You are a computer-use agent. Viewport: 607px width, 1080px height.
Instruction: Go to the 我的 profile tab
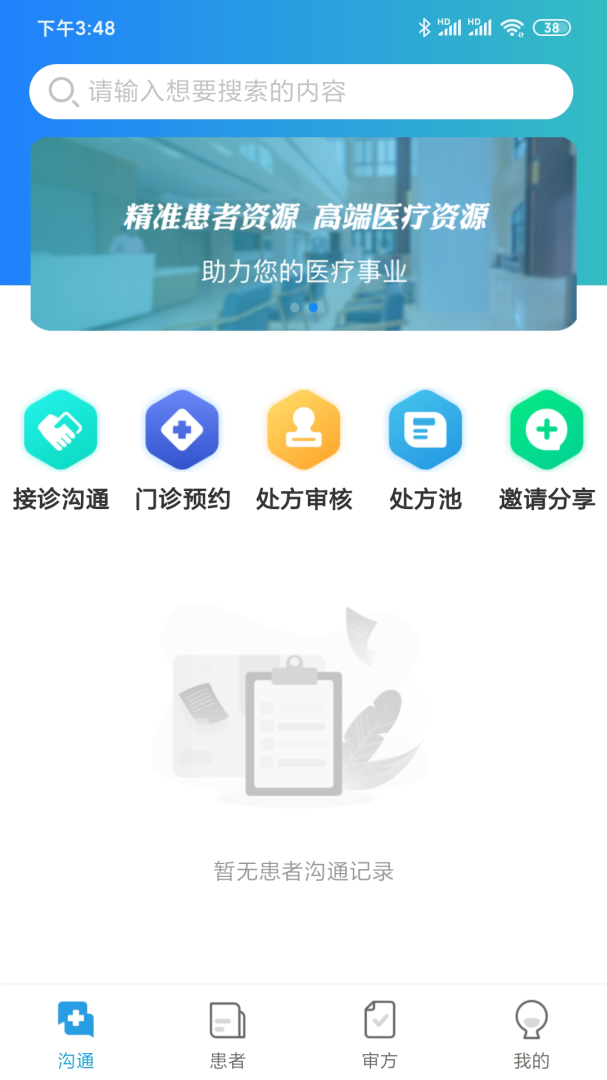tap(531, 1034)
